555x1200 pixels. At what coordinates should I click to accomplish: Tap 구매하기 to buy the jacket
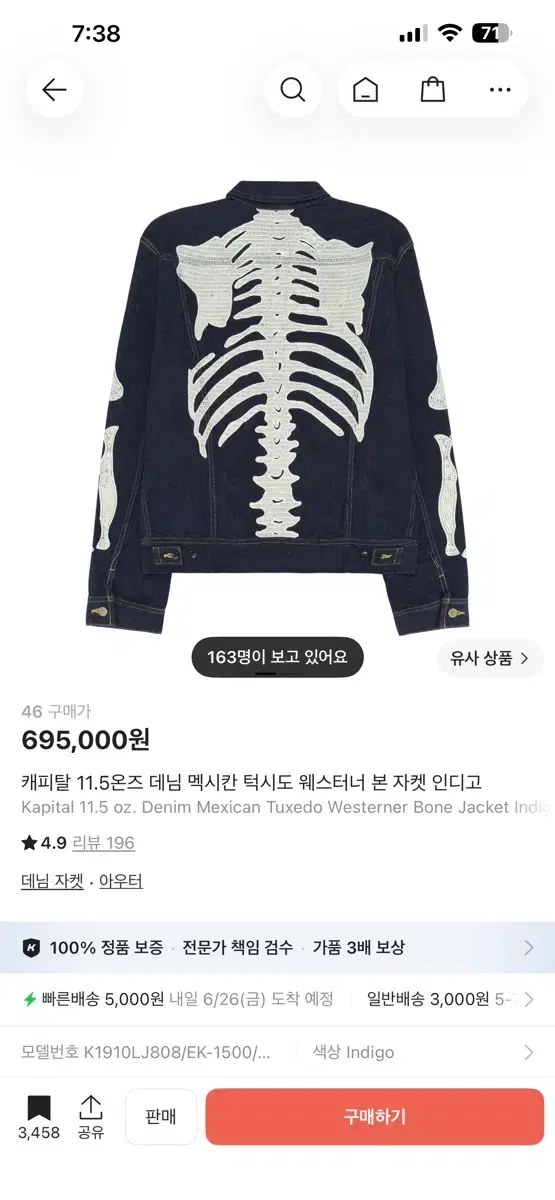pyautogui.click(x=375, y=1117)
